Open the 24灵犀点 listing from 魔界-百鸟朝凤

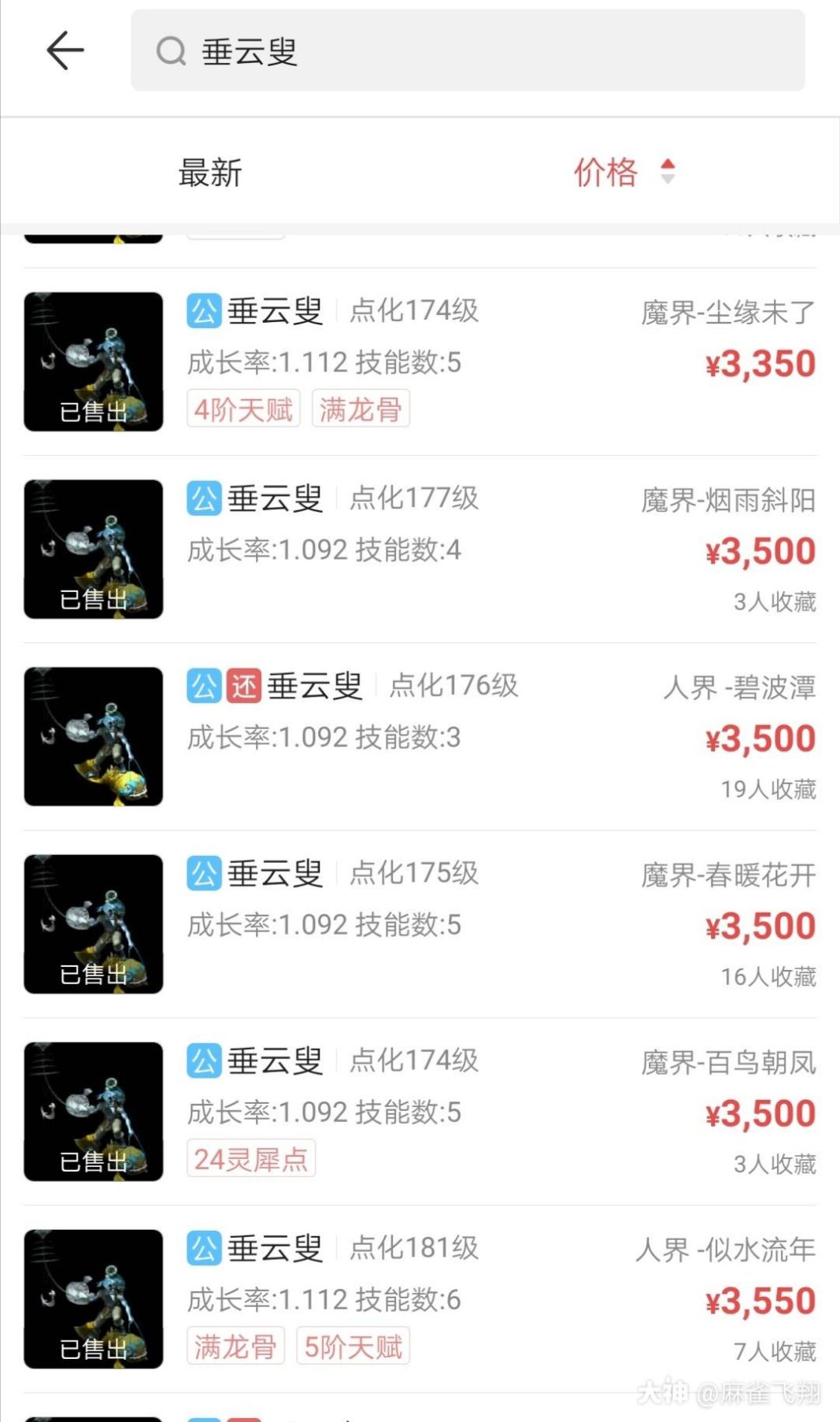(420, 1111)
